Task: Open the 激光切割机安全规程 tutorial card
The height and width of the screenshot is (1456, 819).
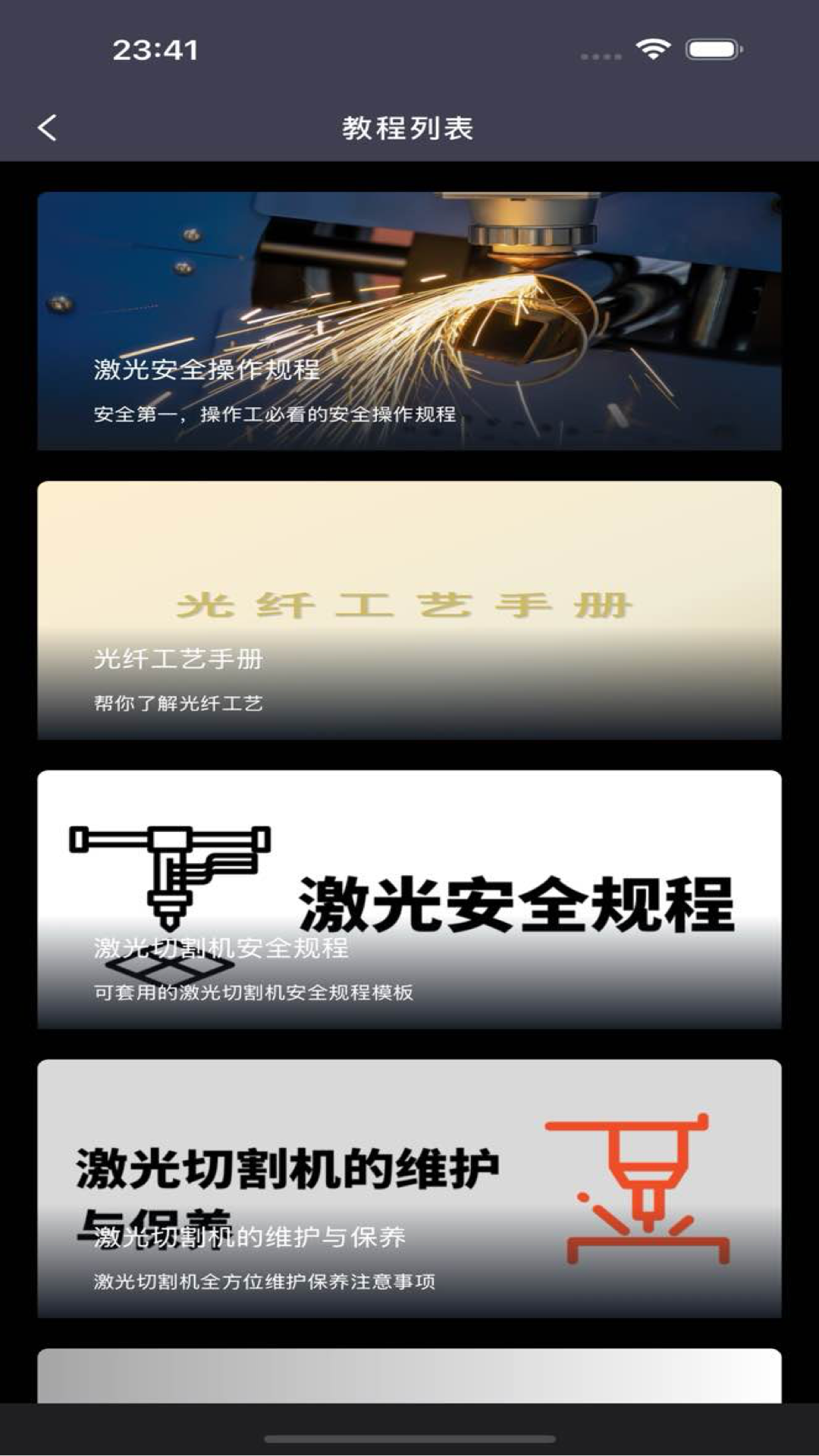Action: tap(409, 899)
